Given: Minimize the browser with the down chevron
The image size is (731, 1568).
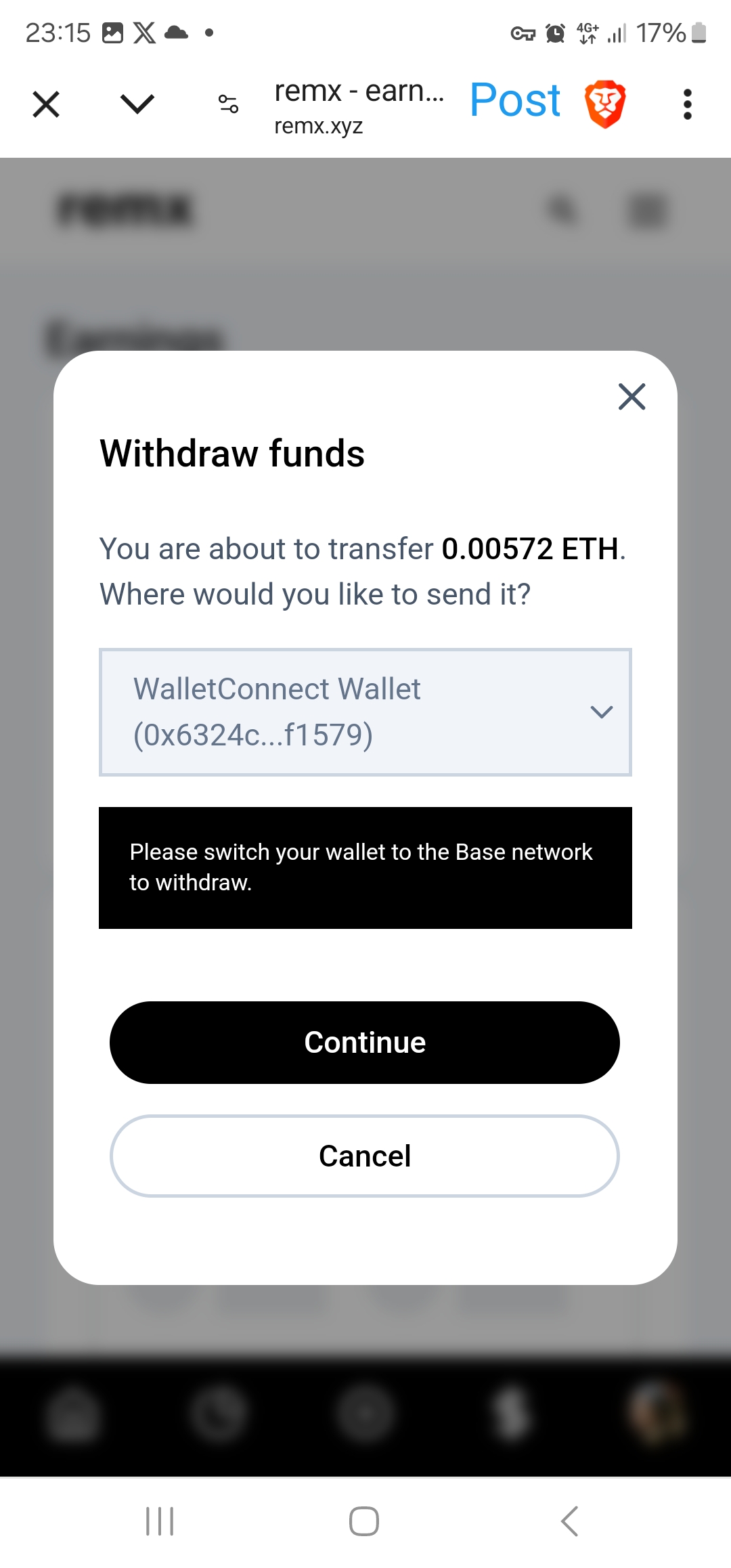Looking at the screenshot, I should pyautogui.click(x=137, y=104).
